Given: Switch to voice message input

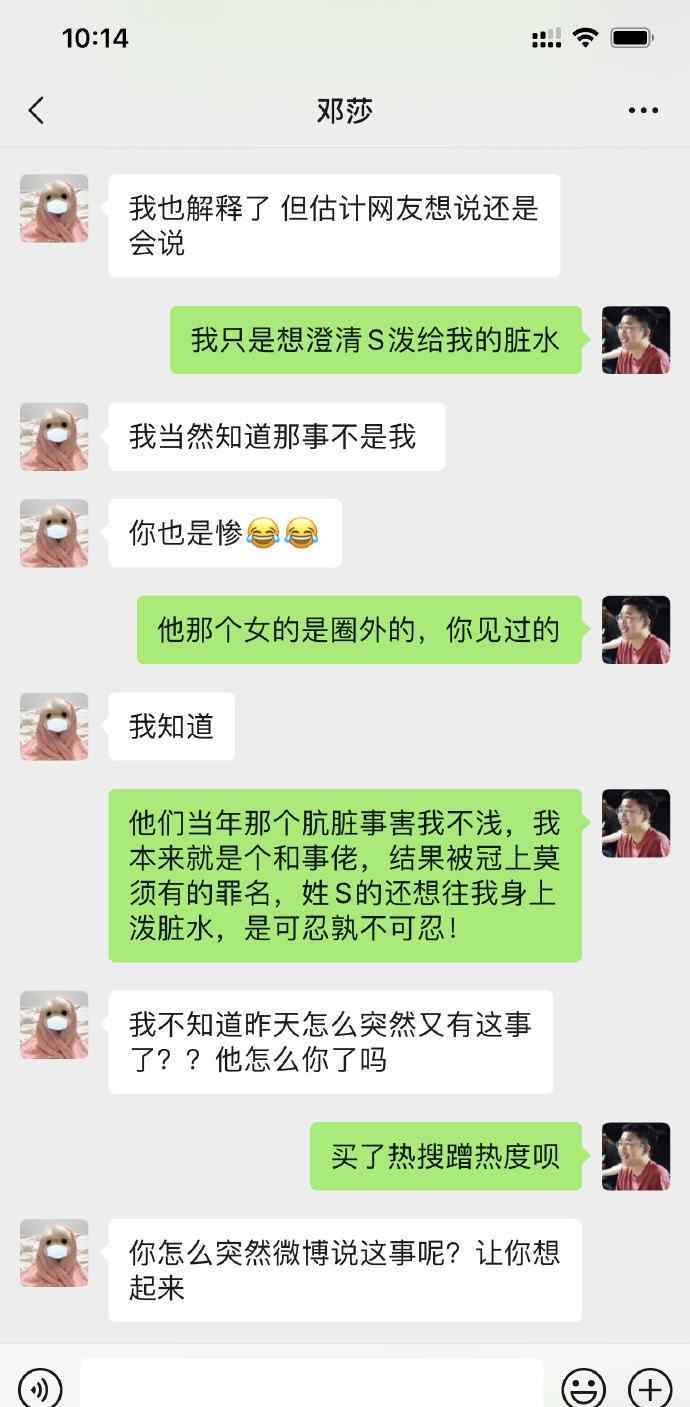Looking at the screenshot, I should (40, 1388).
